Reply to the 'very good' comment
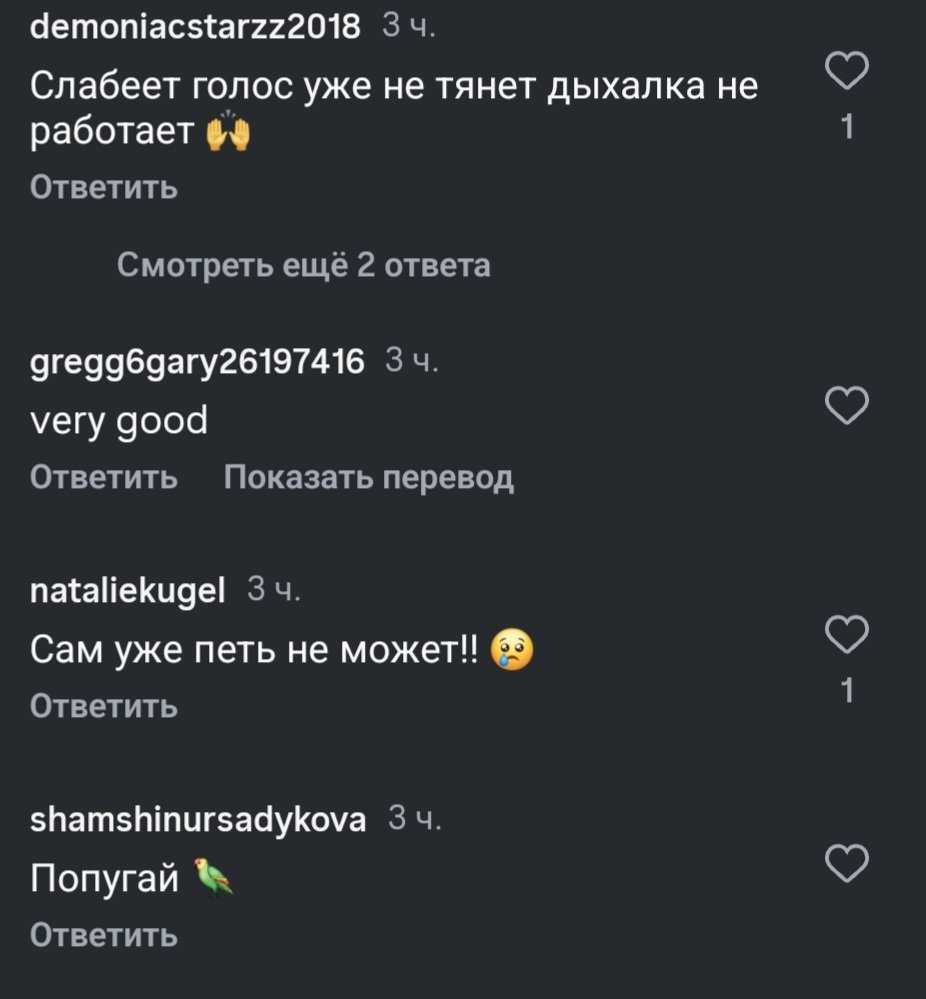This screenshot has width=926, height=999. 104,477
